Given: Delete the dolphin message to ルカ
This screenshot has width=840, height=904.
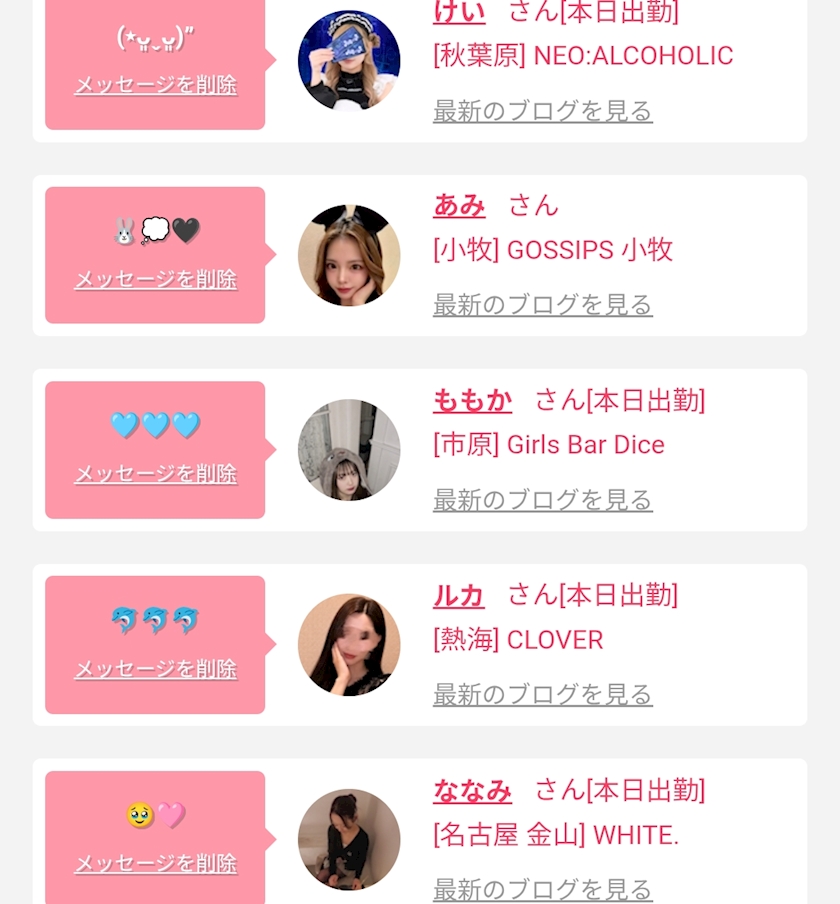Looking at the screenshot, I should click(x=156, y=669).
